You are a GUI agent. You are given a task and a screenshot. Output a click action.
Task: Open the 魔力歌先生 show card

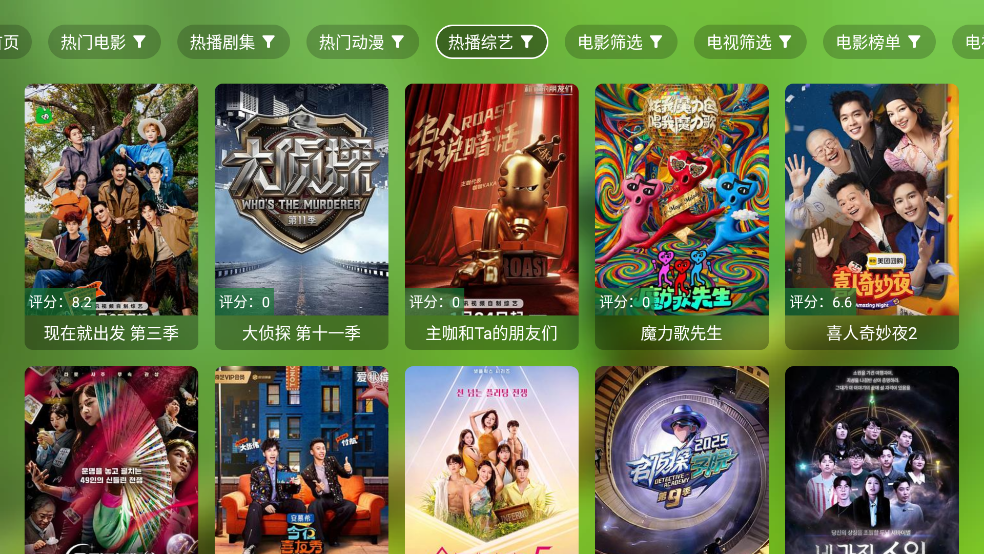pyautogui.click(x=681, y=216)
